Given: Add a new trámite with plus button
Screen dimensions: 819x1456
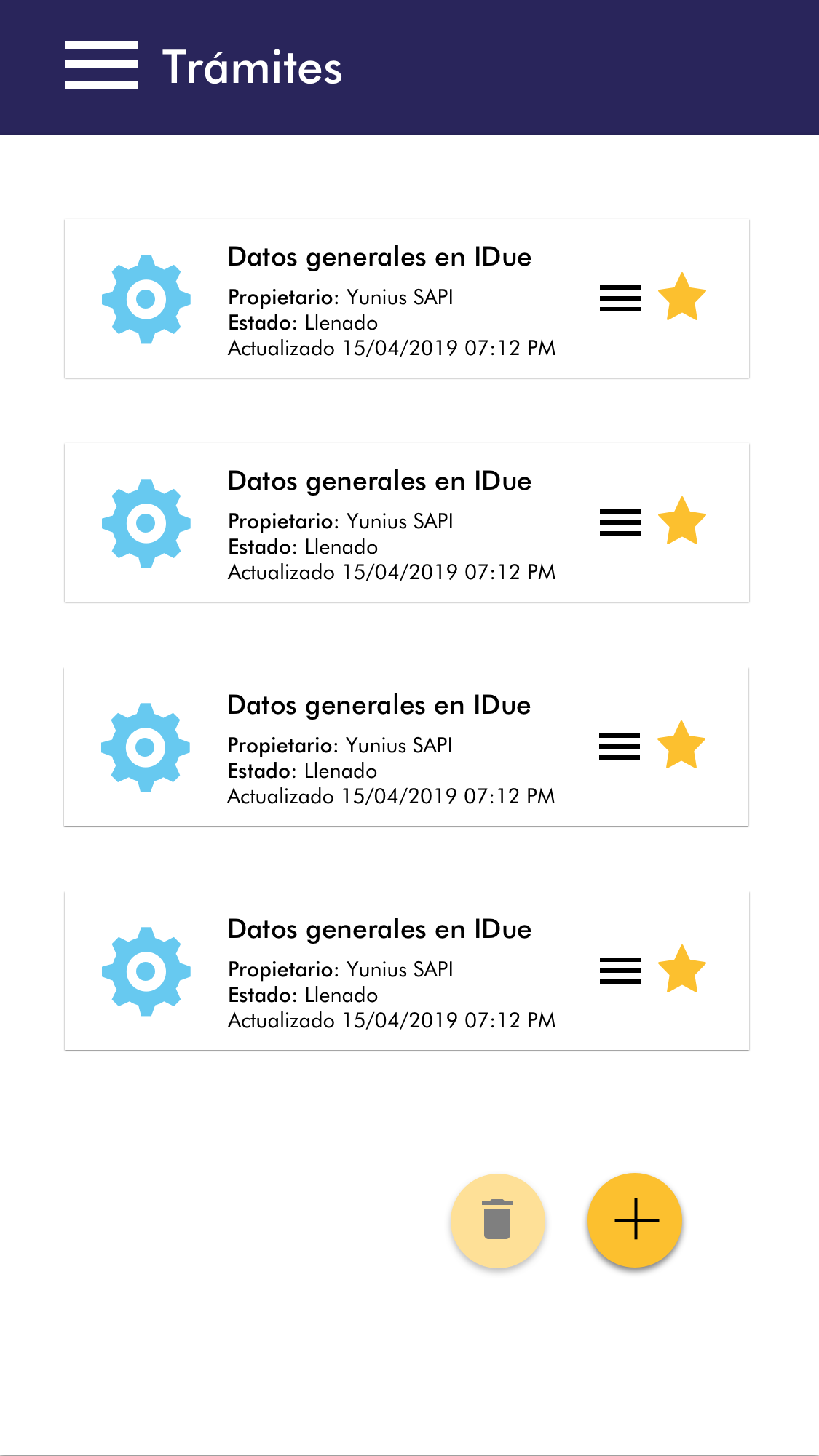Looking at the screenshot, I should (x=635, y=1220).
